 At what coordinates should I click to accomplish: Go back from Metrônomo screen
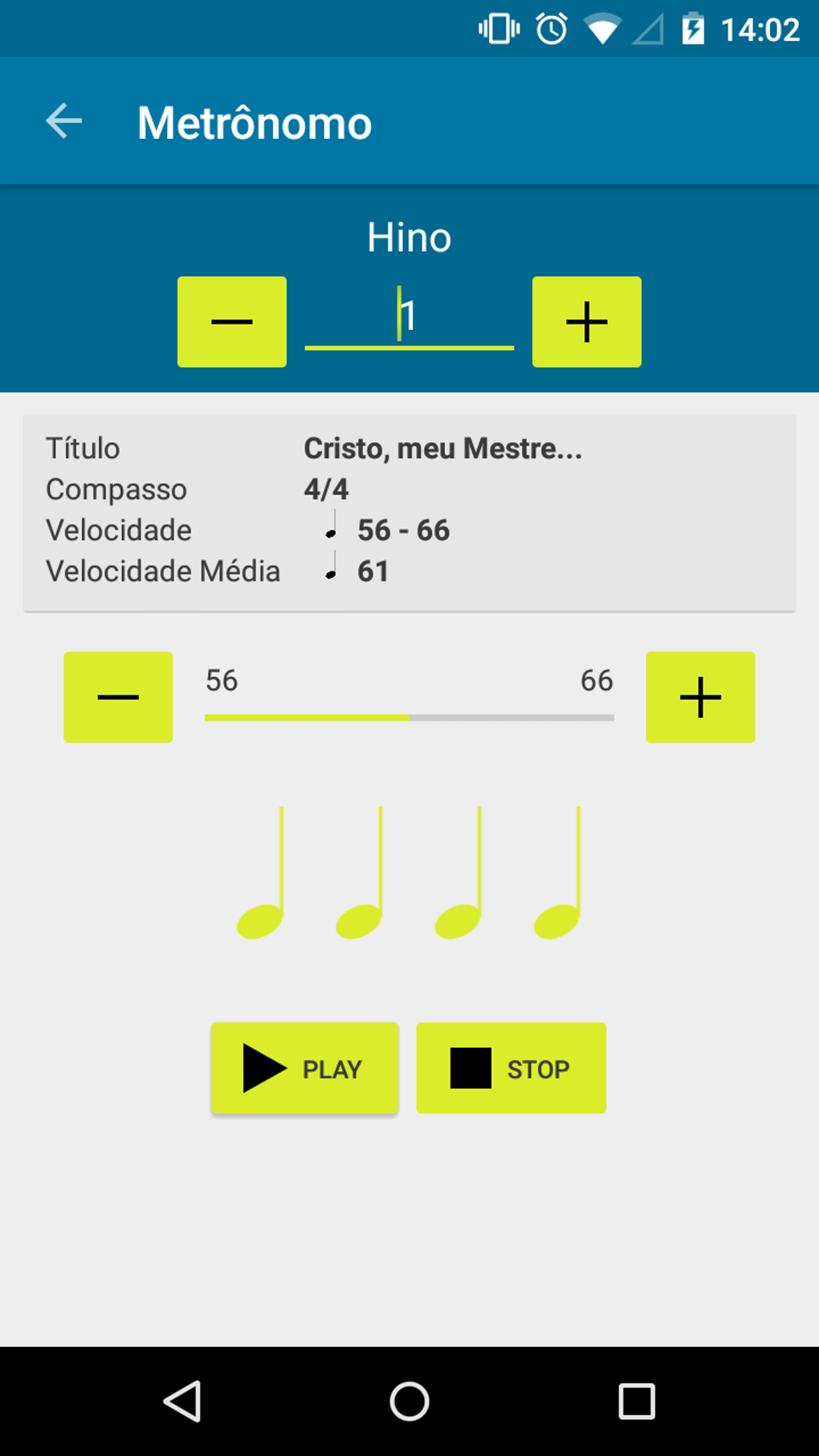click(63, 122)
